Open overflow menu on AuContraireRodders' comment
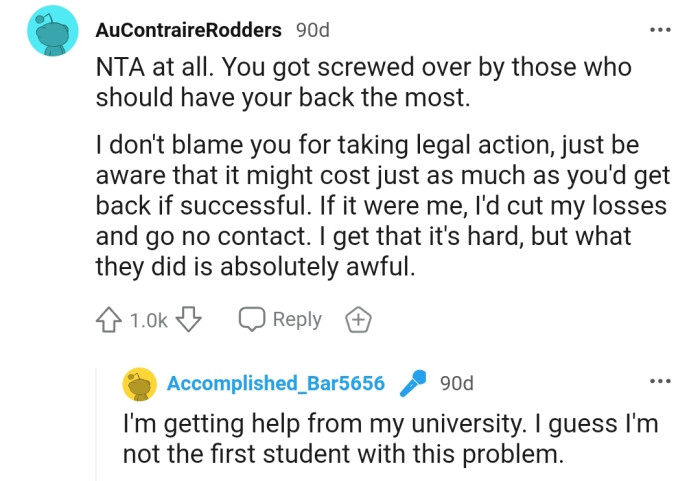The image size is (700, 481). click(x=660, y=30)
